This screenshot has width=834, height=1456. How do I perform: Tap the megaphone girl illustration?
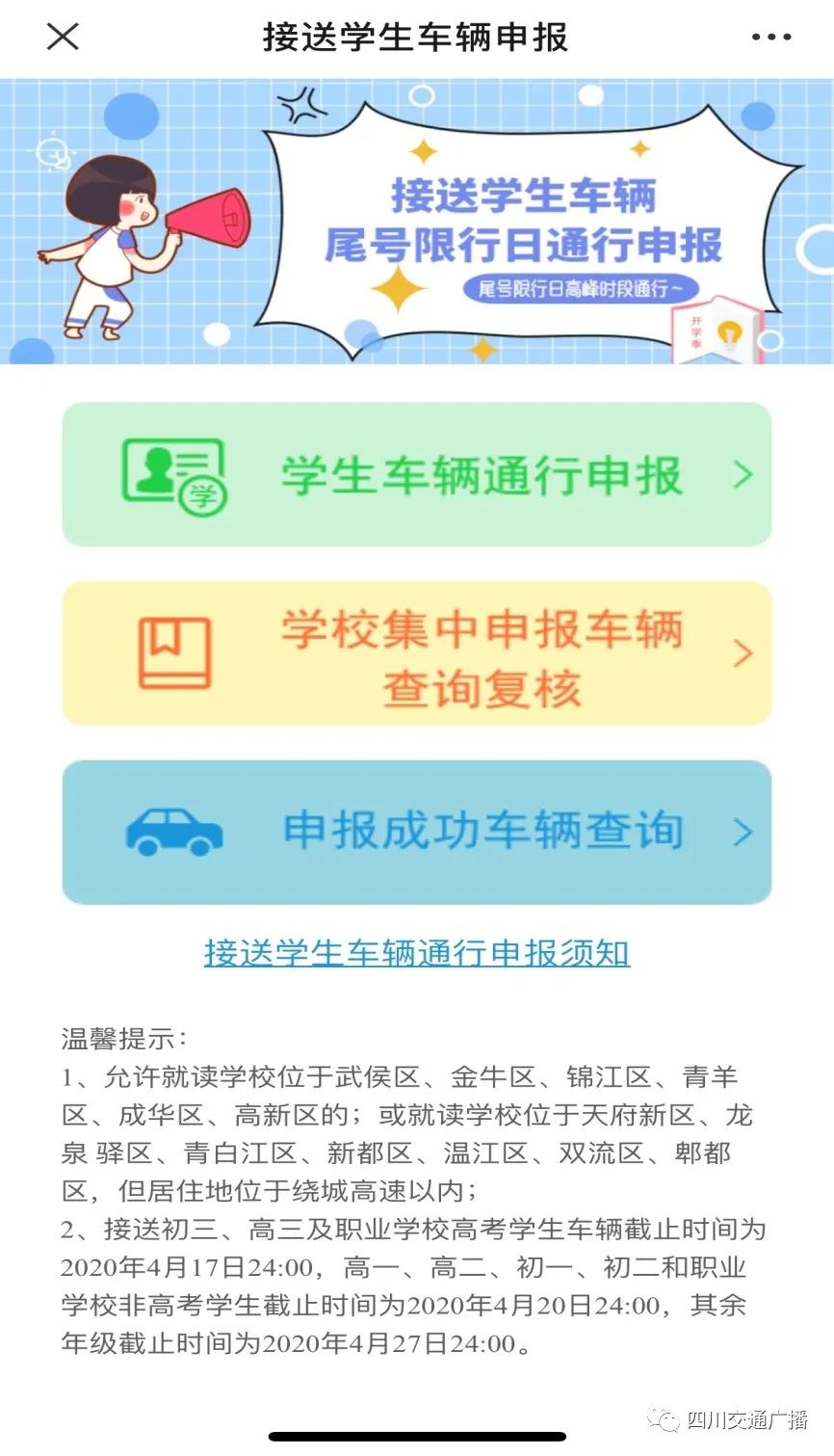pyautogui.click(x=116, y=241)
